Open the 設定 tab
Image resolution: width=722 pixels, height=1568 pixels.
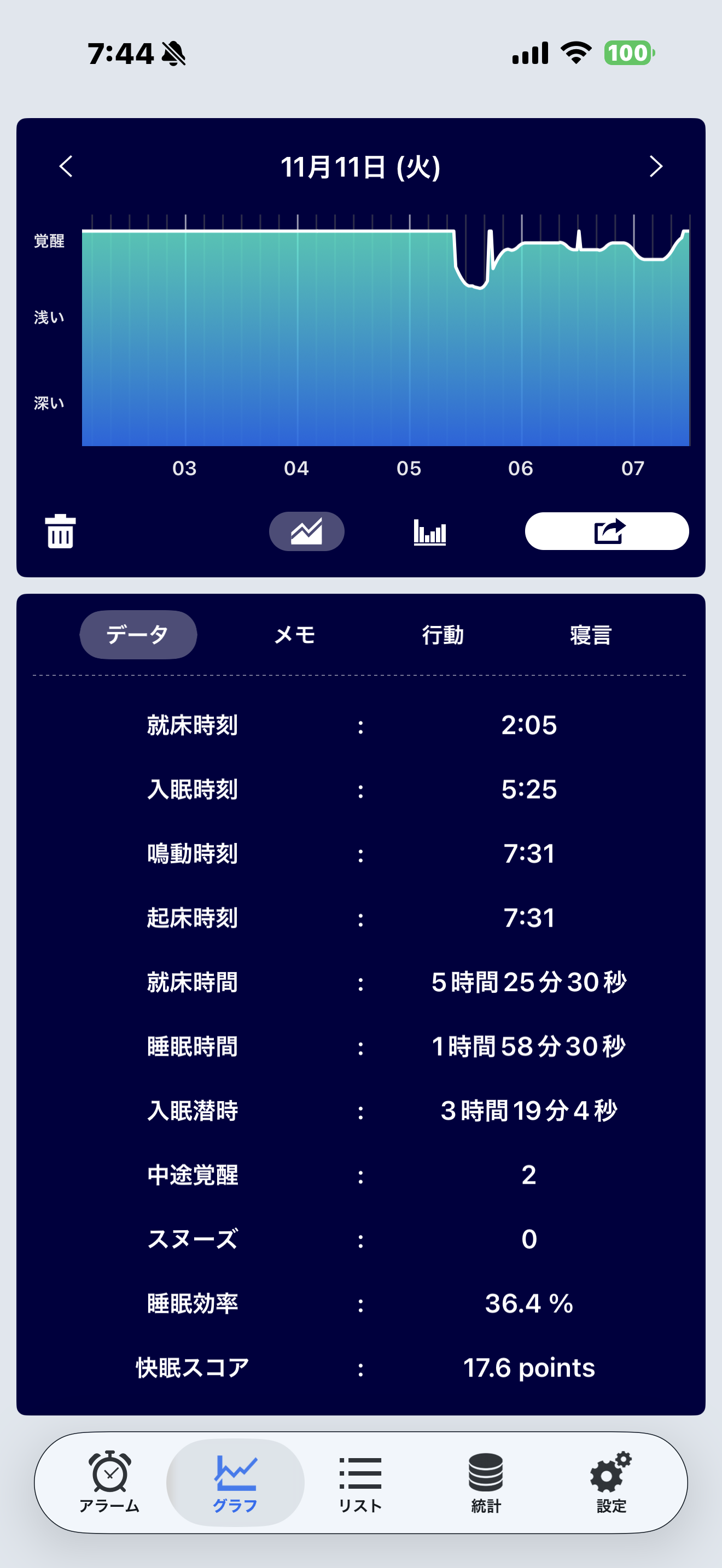(x=611, y=1482)
